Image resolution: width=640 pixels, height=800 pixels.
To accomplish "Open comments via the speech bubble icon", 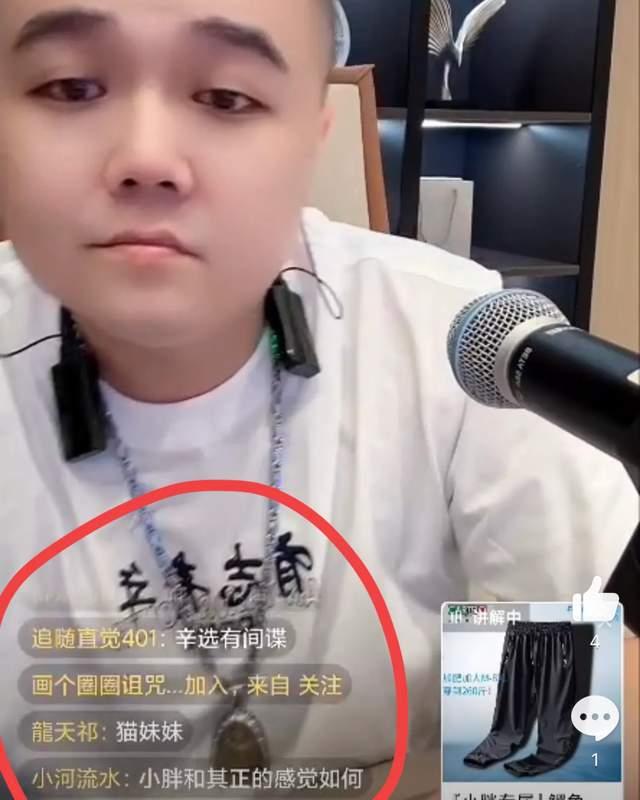I will click(x=595, y=717).
